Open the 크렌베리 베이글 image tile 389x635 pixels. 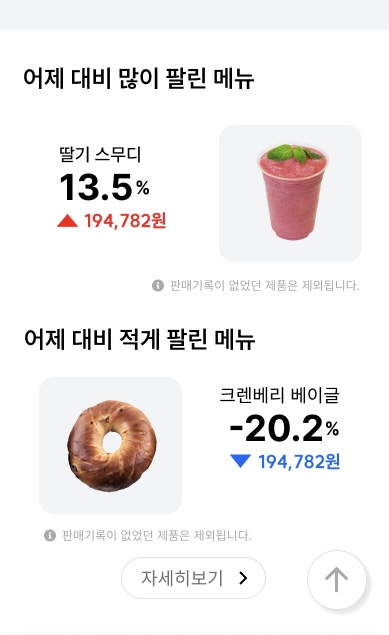point(111,445)
